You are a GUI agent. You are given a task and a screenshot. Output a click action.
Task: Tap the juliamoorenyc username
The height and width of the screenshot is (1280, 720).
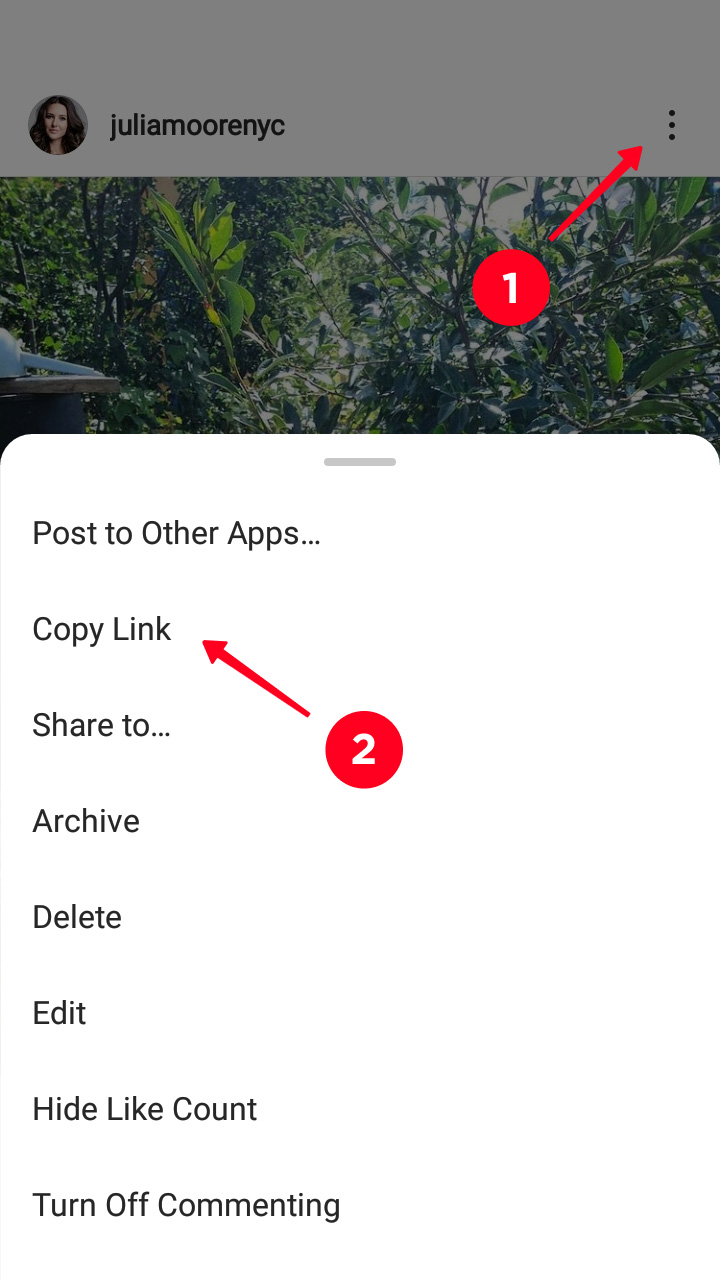(x=197, y=126)
